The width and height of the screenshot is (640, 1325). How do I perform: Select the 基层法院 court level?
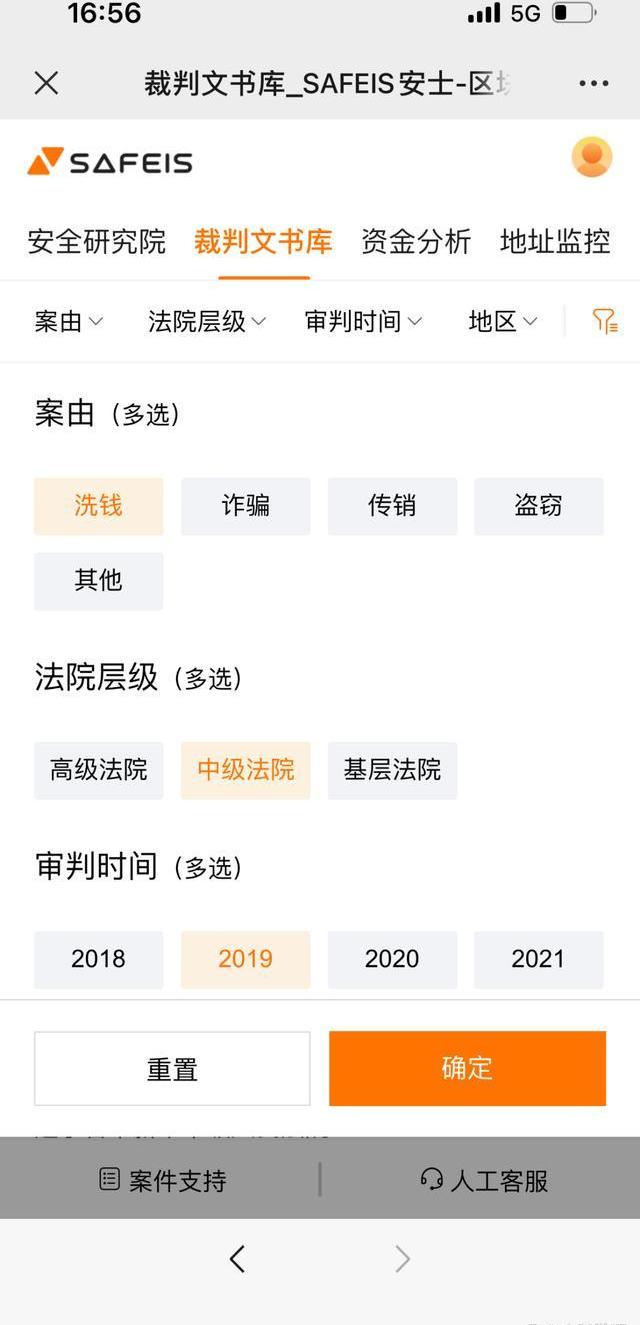tap(392, 770)
